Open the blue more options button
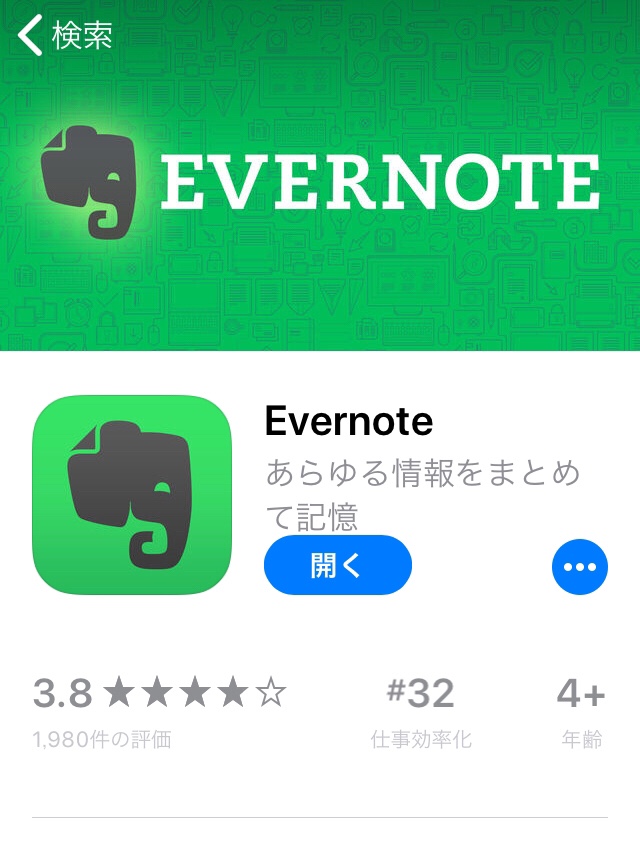 (x=579, y=566)
